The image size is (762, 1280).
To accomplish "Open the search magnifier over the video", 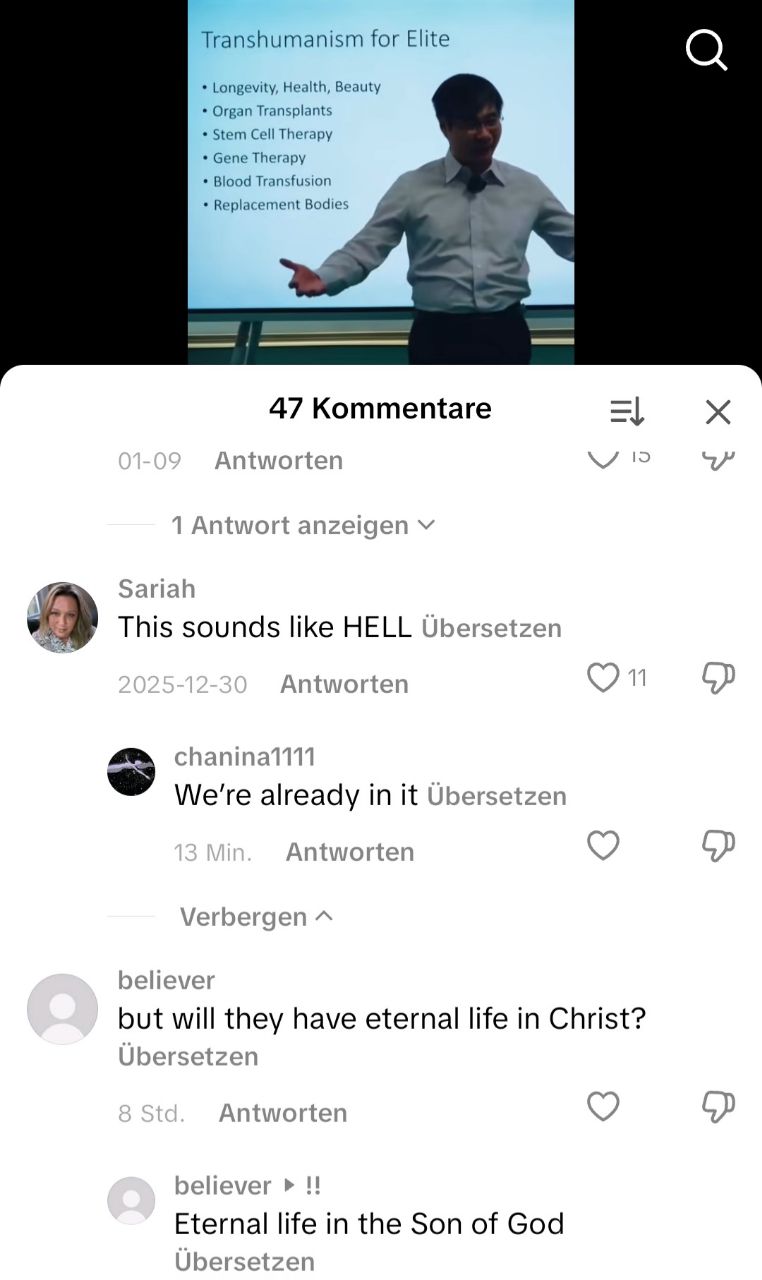I will point(707,50).
